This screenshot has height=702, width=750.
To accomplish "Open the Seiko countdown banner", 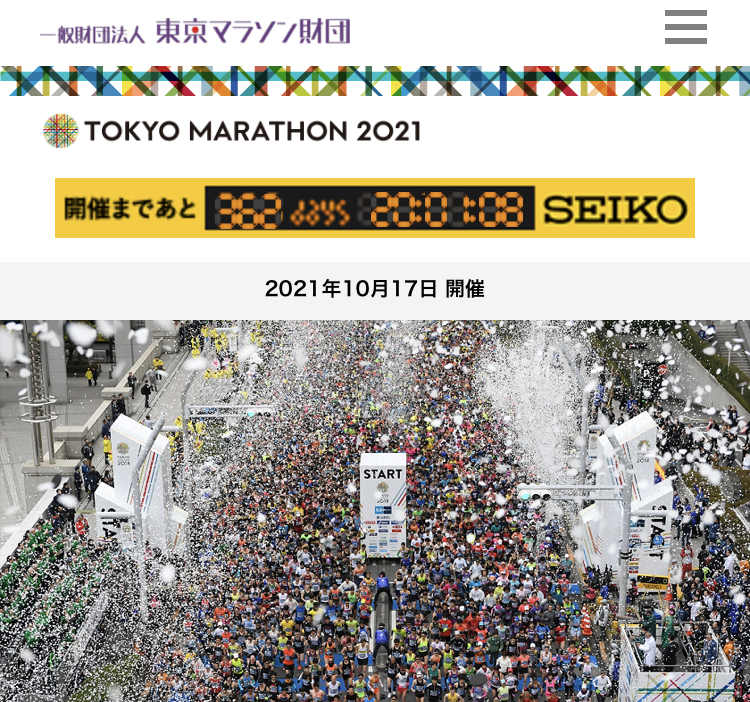I will [375, 208].
